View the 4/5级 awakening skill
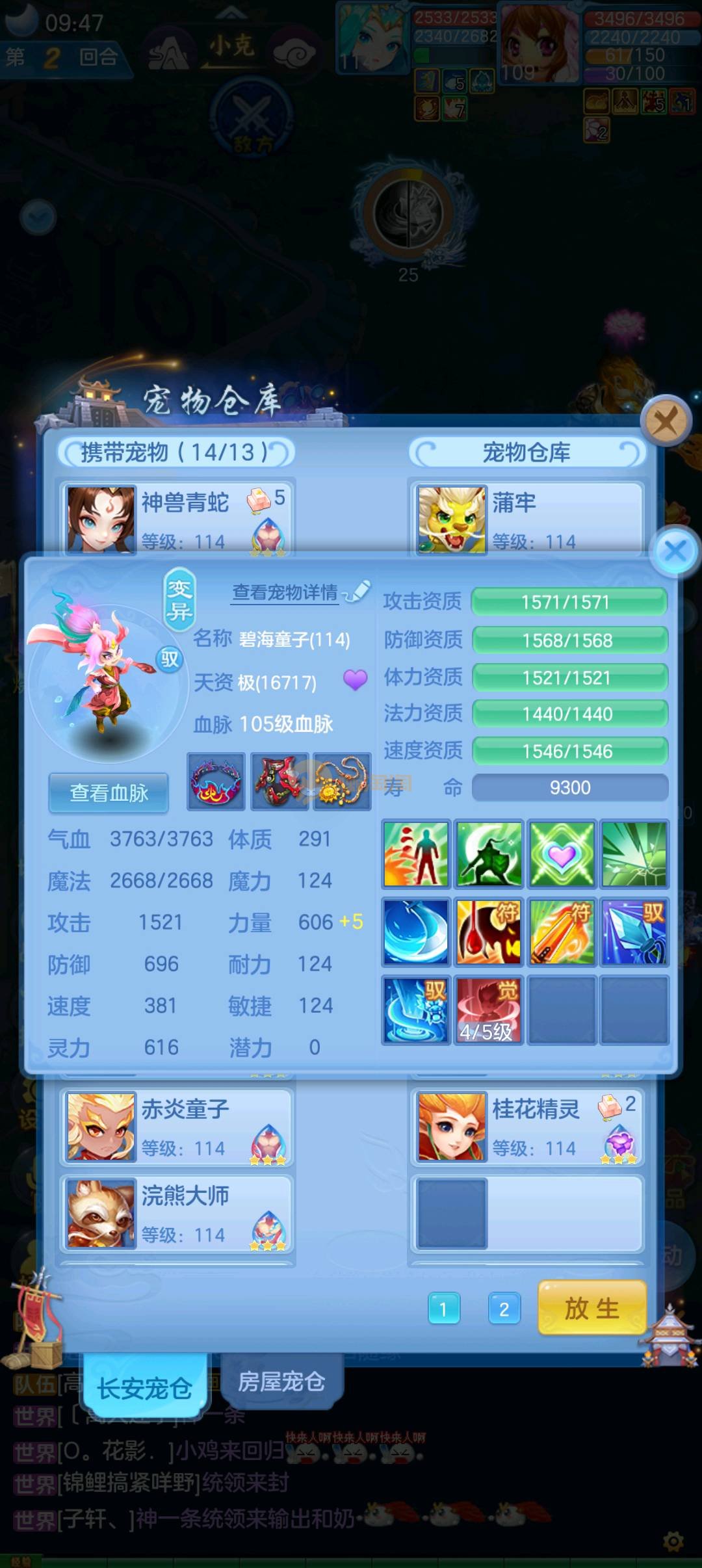 coord(488,1010)
